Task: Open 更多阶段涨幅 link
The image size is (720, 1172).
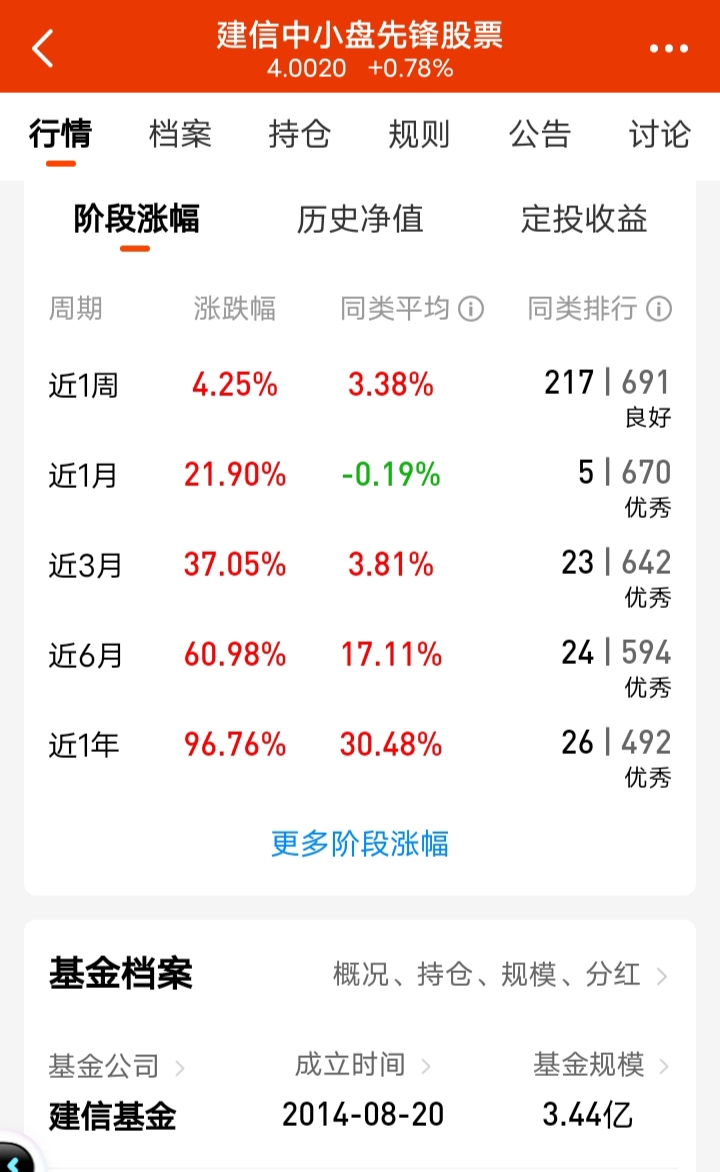Action: (360, 844)
